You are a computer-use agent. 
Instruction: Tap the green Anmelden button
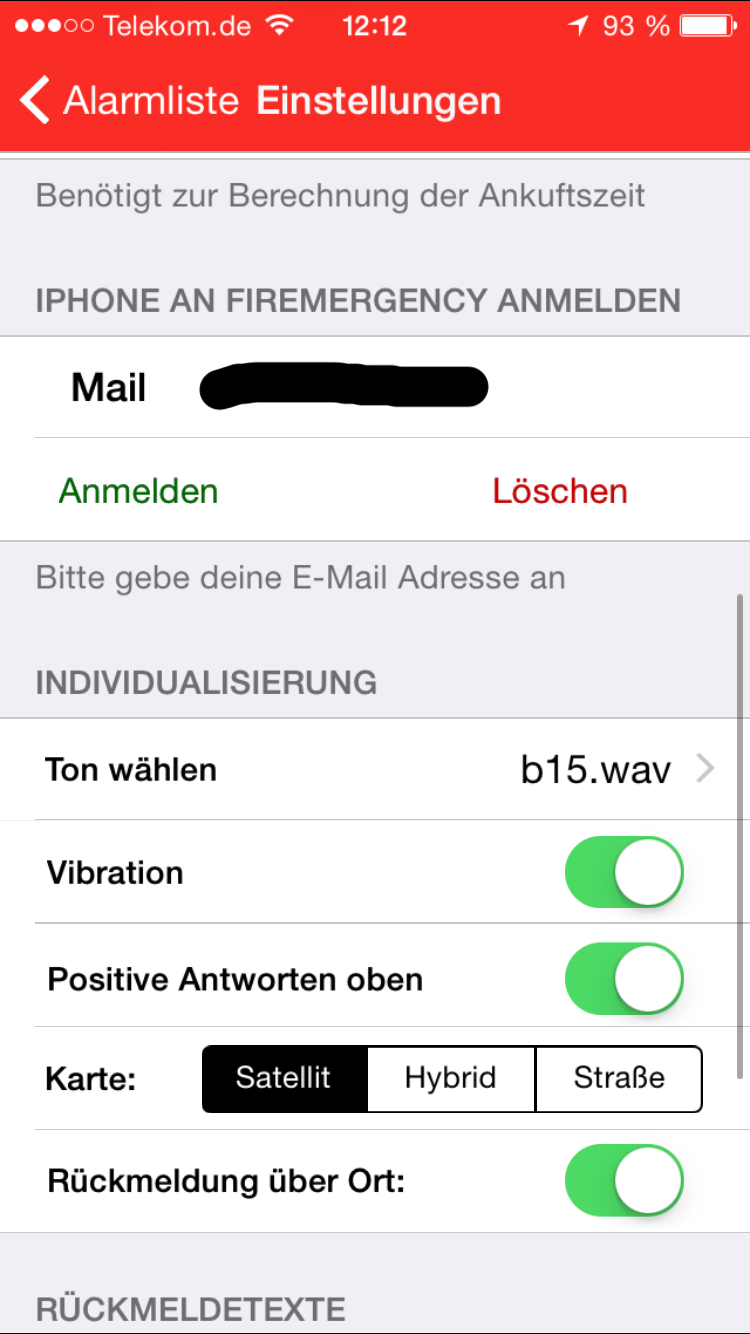[x=138, y=491]
